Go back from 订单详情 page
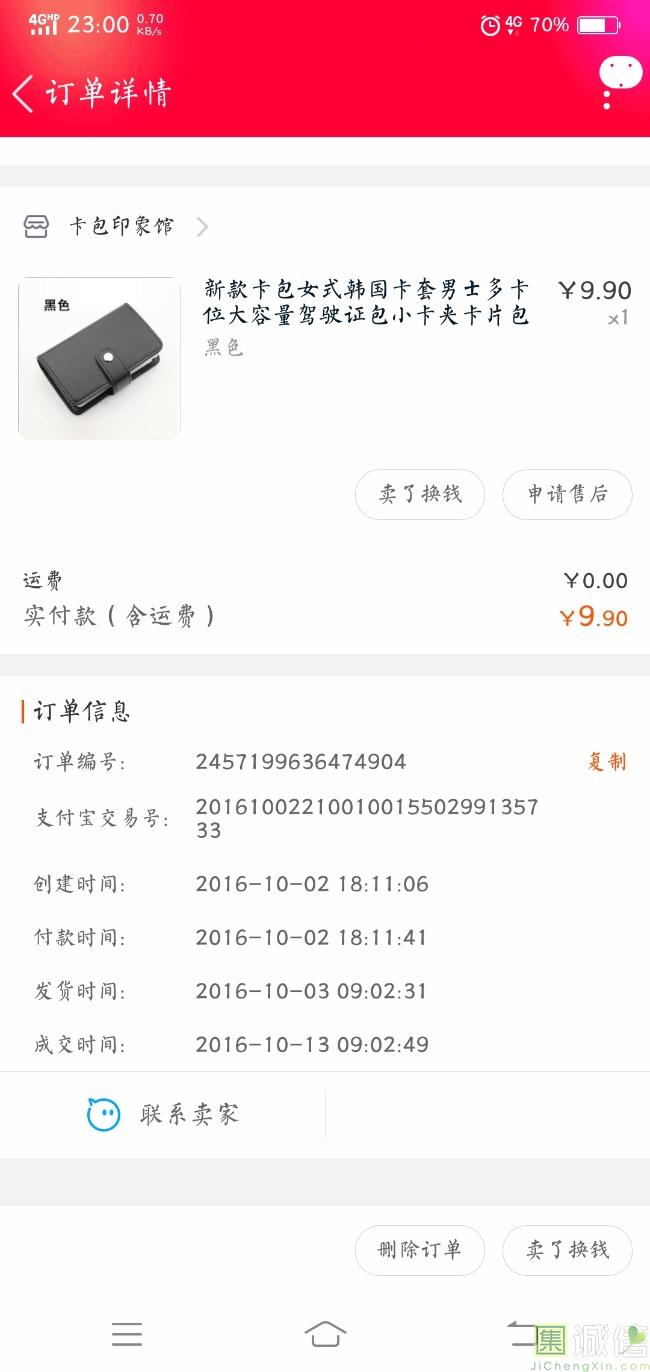 pos(24,94)
